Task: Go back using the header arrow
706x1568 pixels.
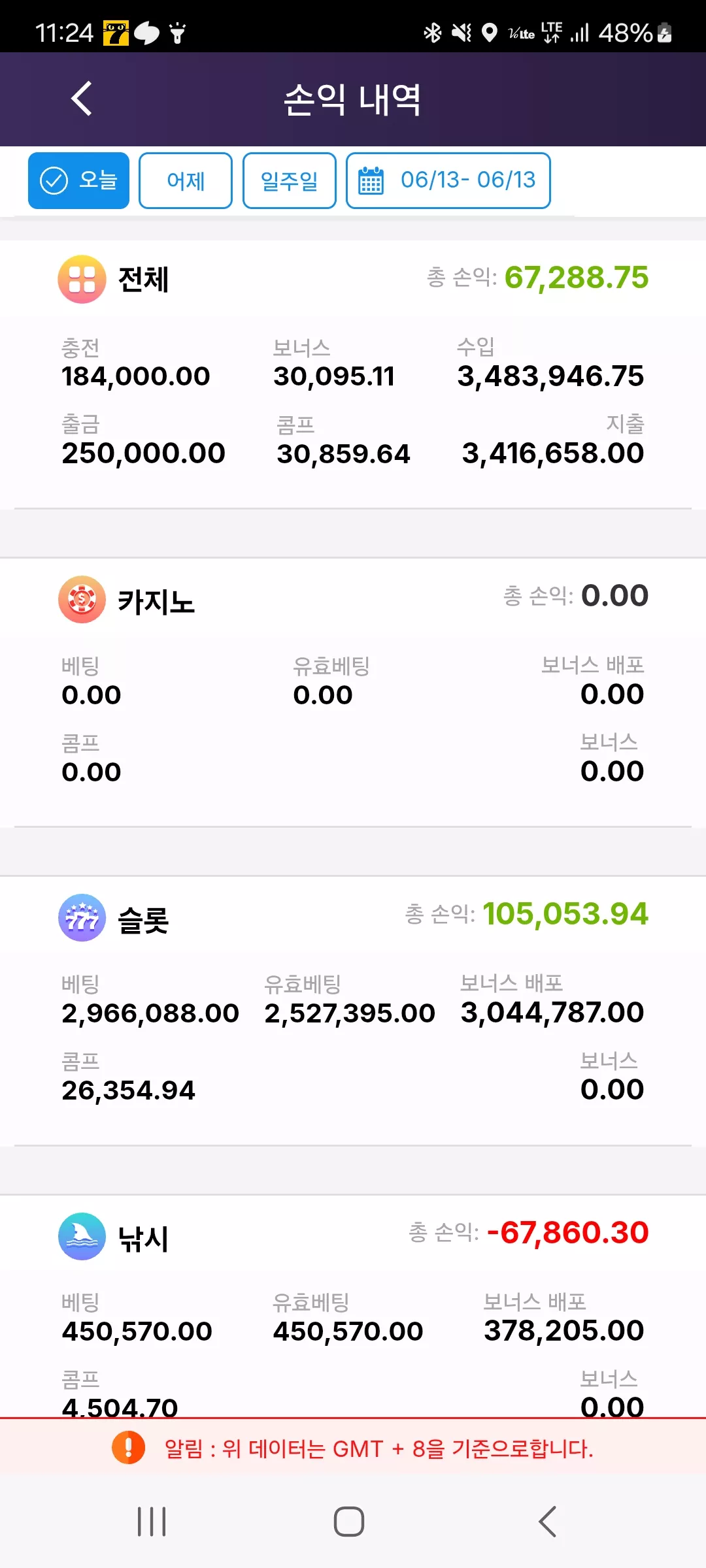Action: (81, 99)
